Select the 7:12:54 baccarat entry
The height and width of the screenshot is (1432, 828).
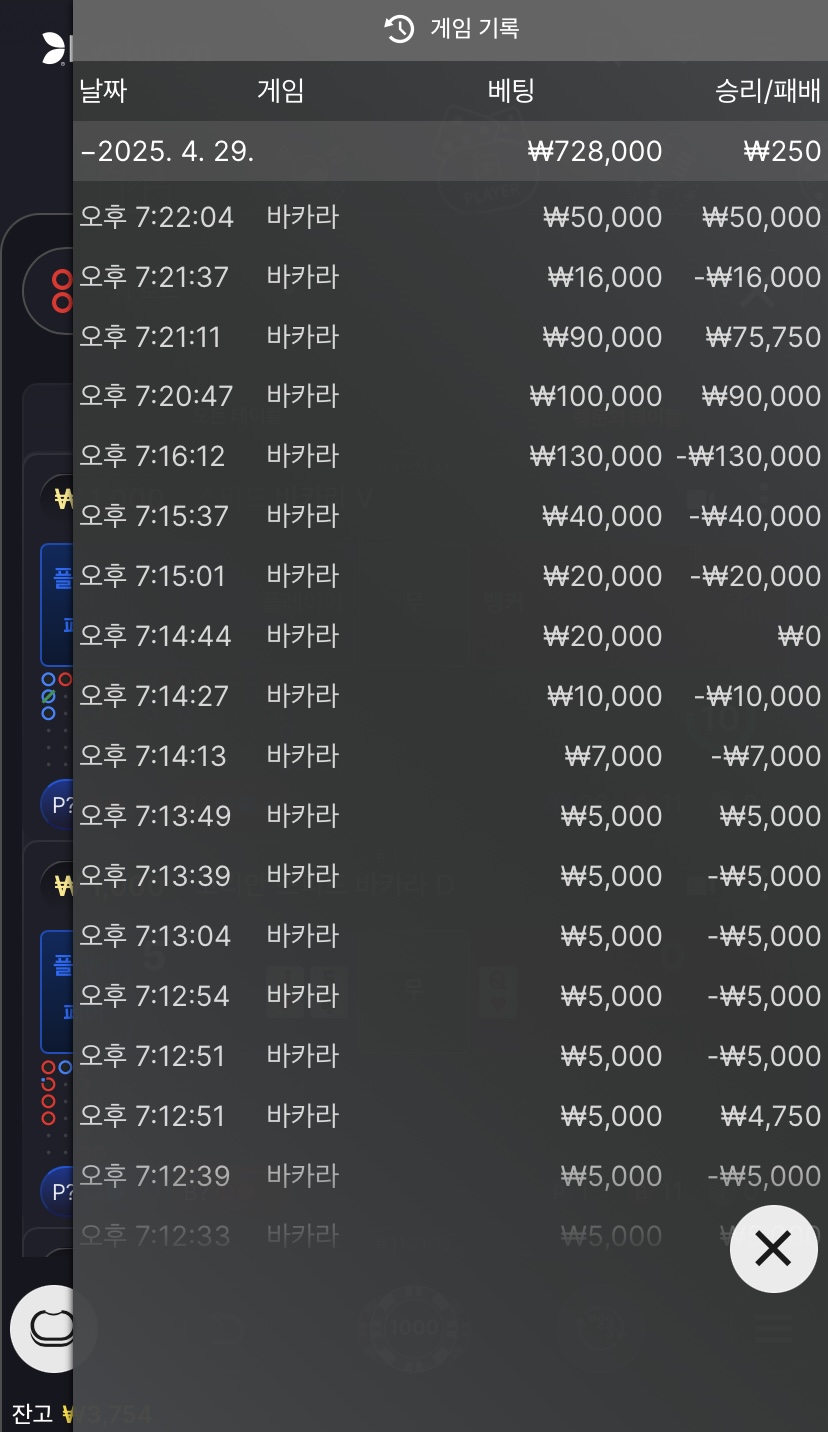click(x=450, y=997)
